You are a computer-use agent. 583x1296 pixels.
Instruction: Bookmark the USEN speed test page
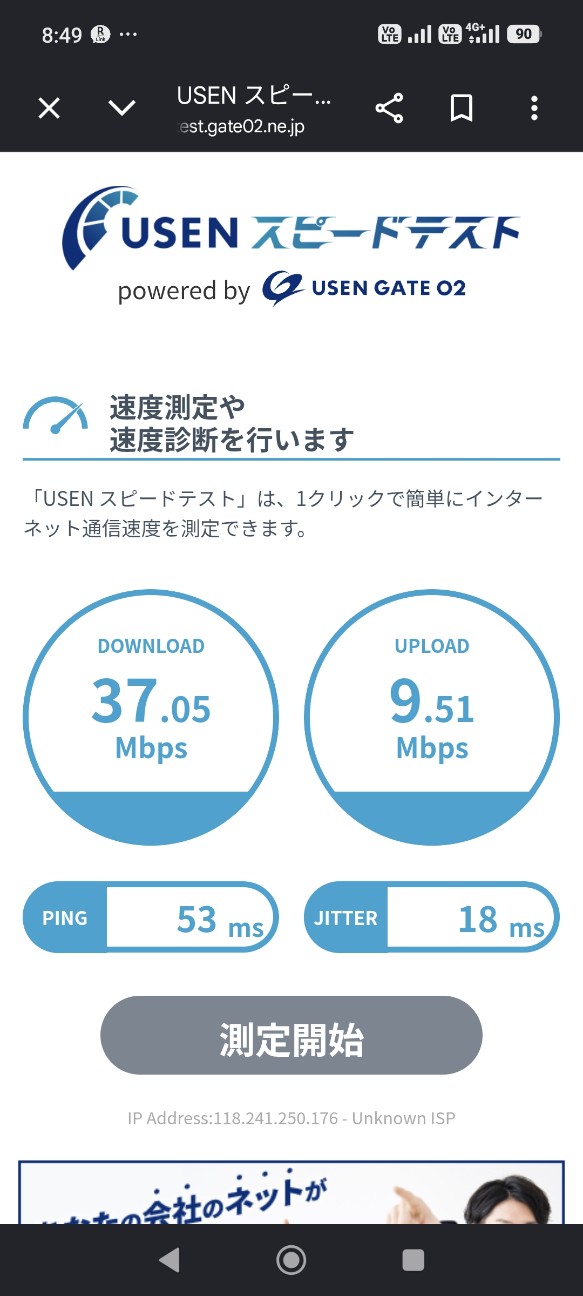click(x=461, y=109)
